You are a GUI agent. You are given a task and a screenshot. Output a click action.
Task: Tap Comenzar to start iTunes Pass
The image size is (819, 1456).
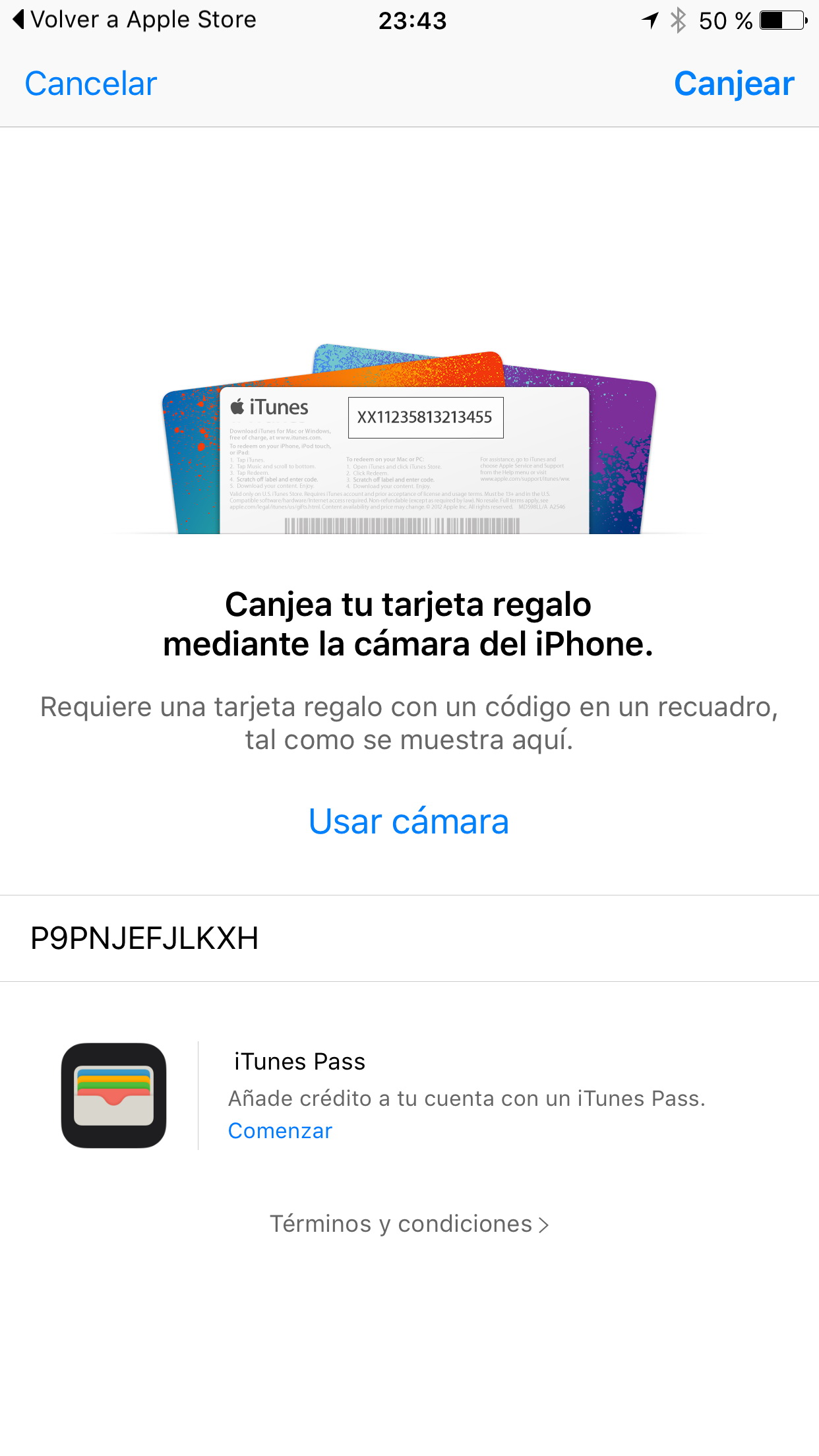click(280, 1131)
